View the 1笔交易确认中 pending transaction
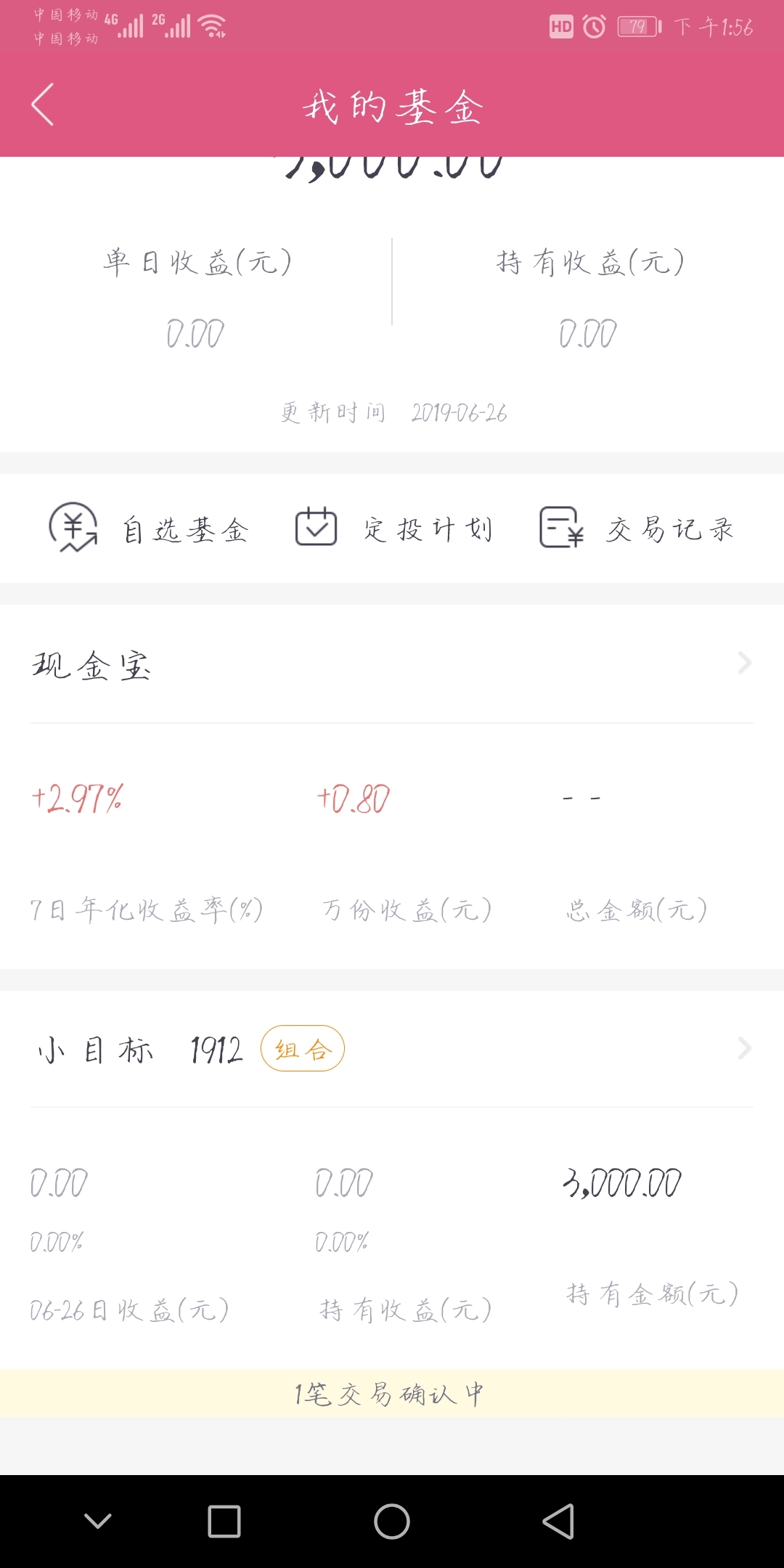The image size is (784, 1568). point(392,1393)
